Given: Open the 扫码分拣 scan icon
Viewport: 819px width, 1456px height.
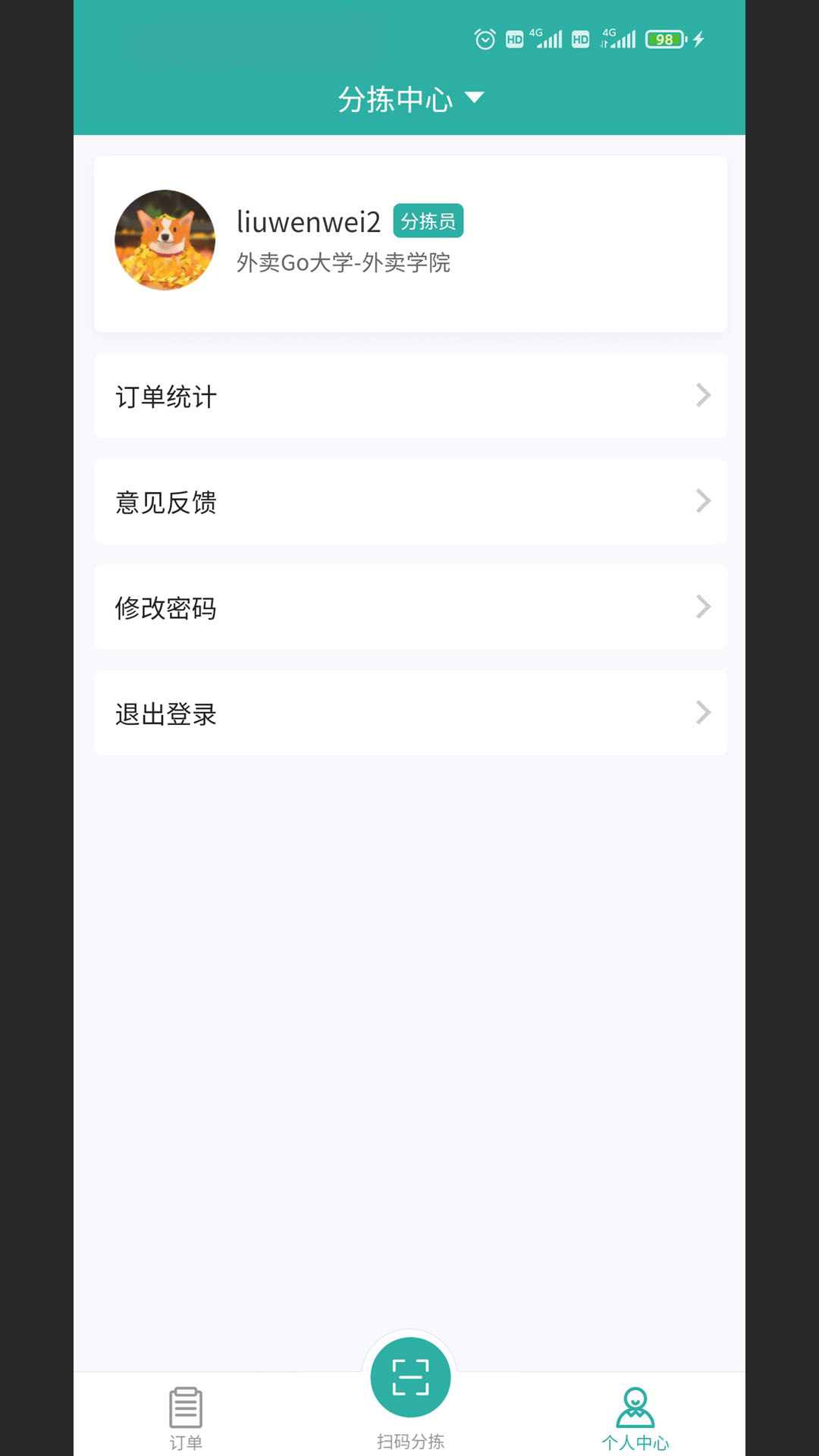Looking at the screenshot, I should point(409,1376).
